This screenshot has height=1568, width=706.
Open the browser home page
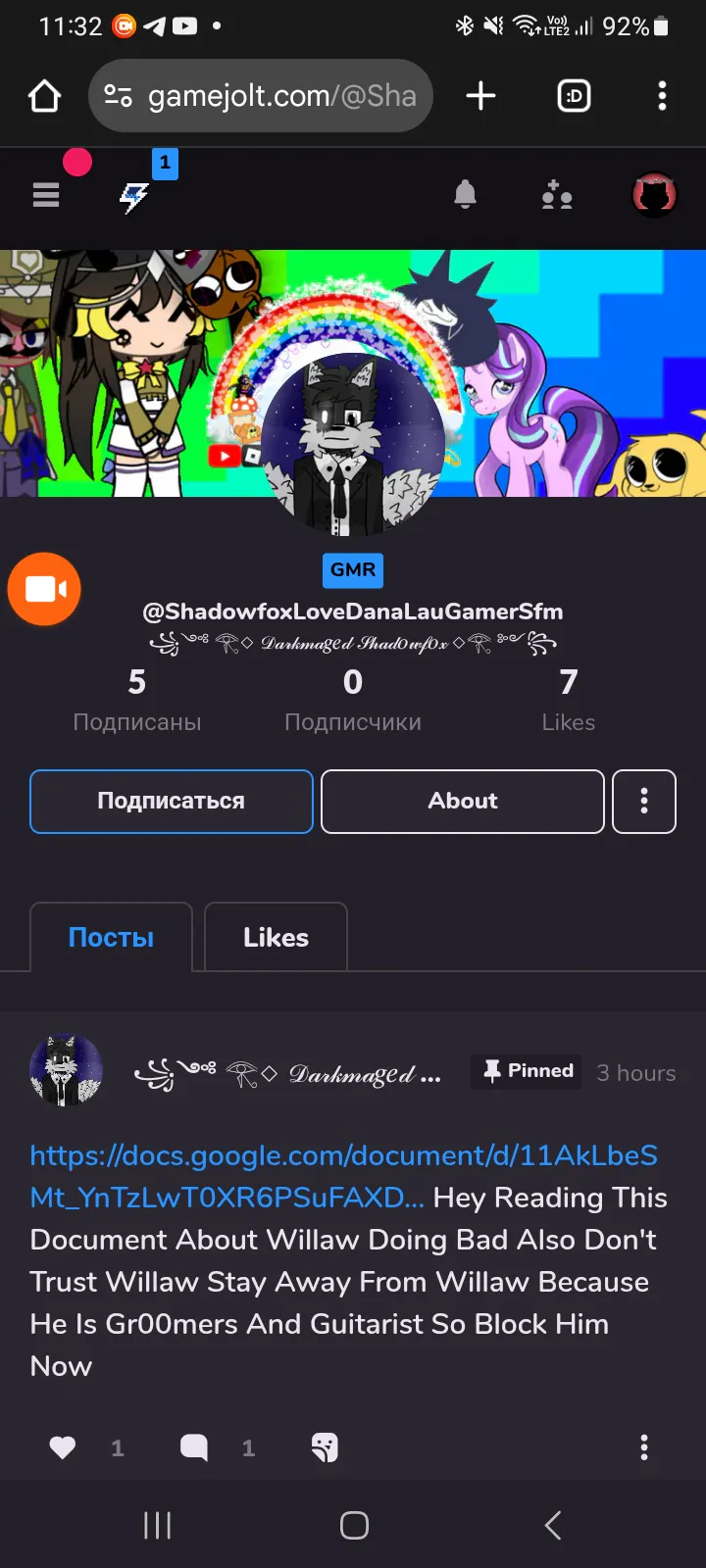(45, 96)
